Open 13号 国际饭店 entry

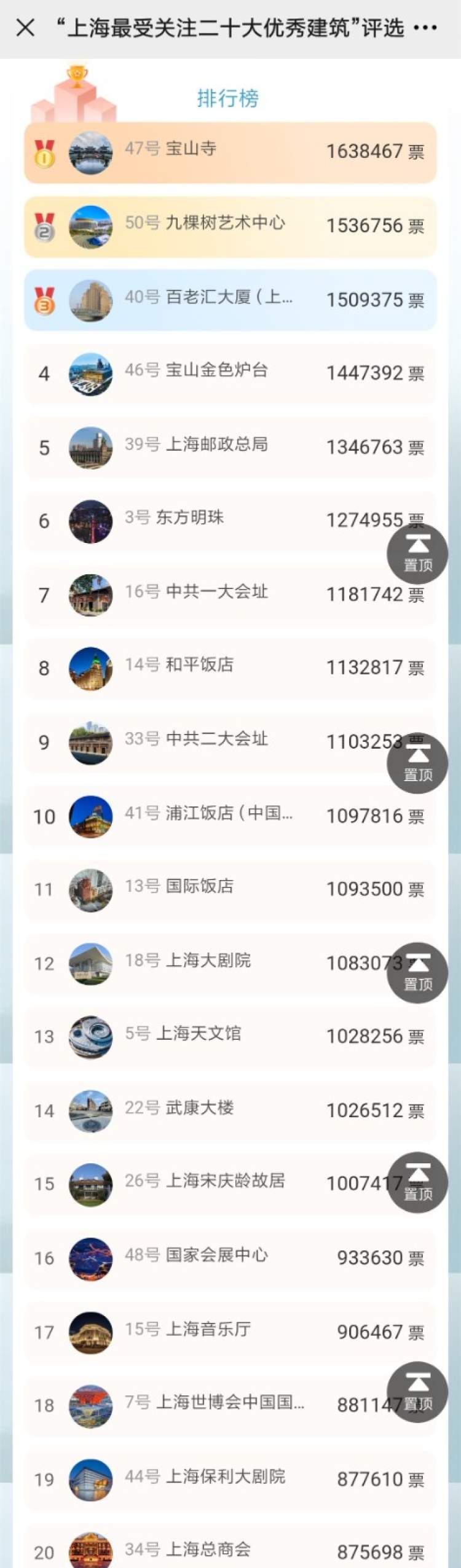click(230, 889)
